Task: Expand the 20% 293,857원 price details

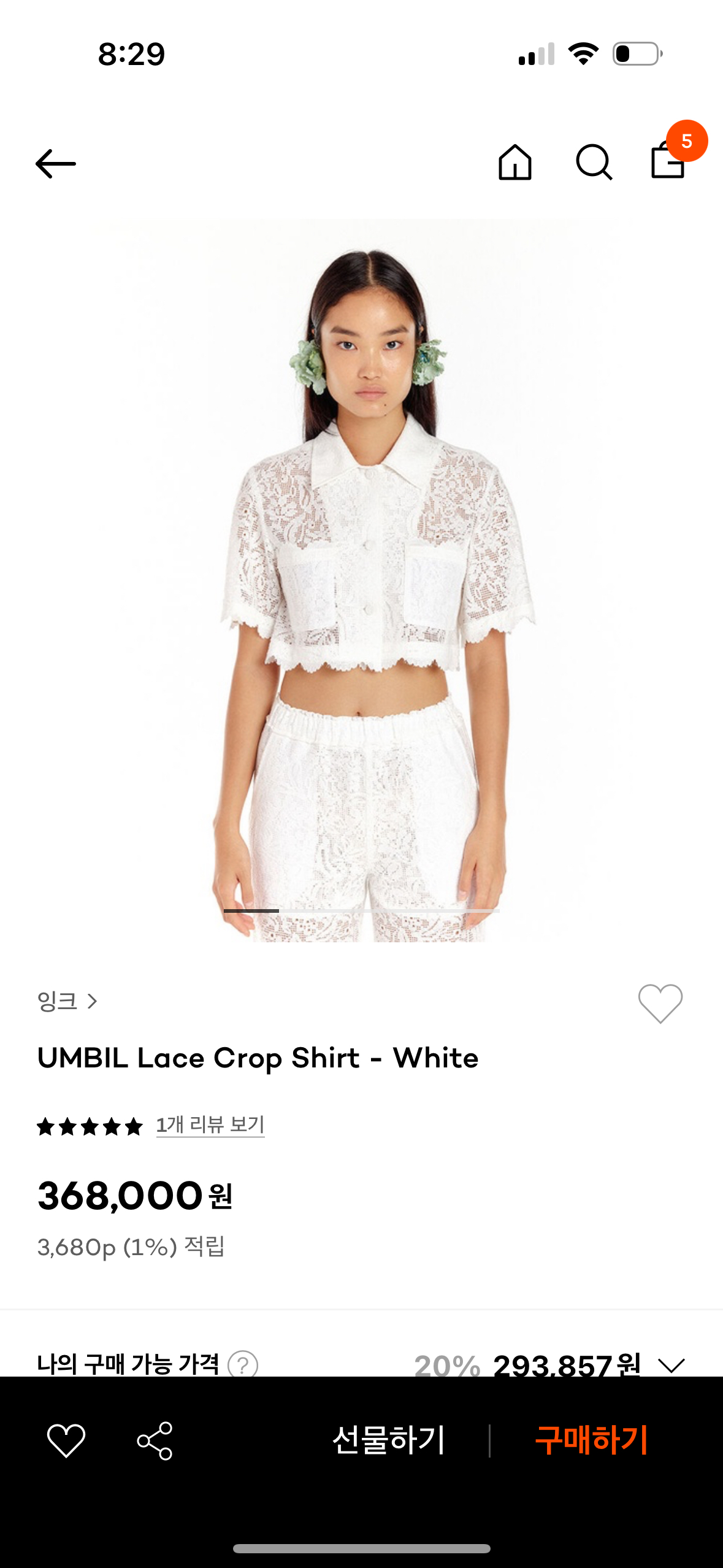Action: [x=671, y=1366]
